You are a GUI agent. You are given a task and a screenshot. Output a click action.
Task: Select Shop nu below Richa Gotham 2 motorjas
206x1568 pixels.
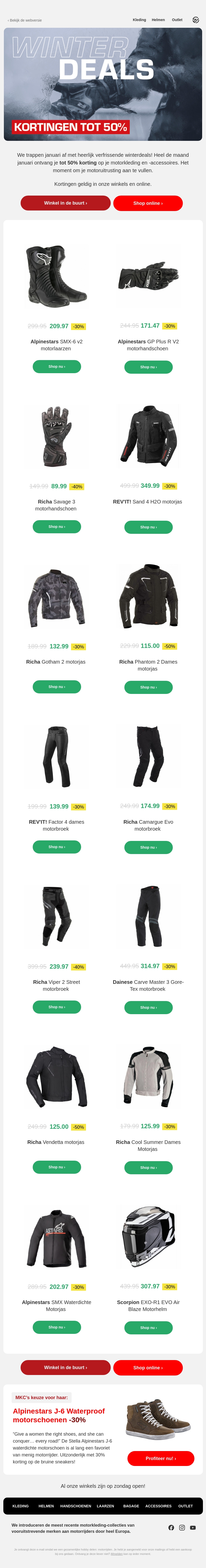pyautogui.click(x=57, y=687)
